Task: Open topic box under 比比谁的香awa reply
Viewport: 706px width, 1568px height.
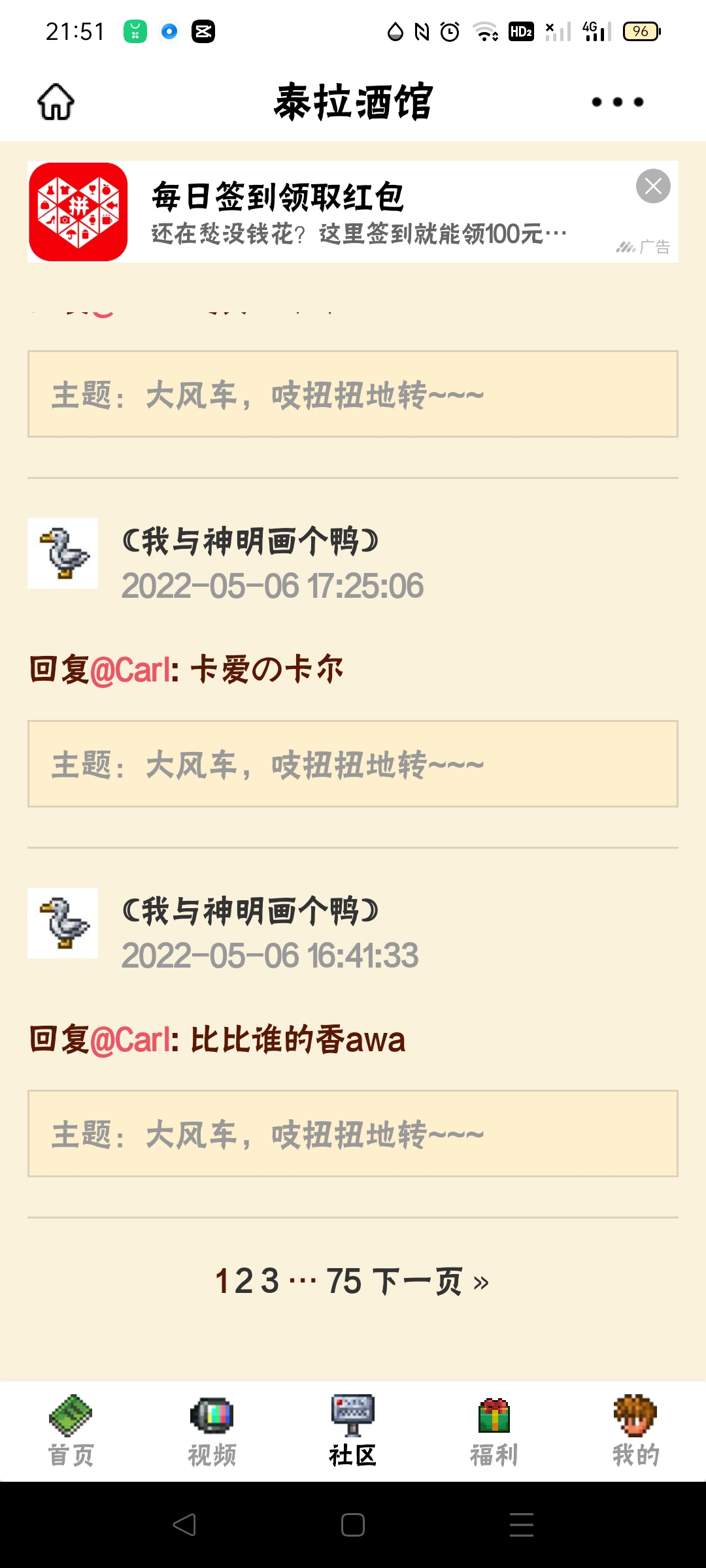Action: 353,1134
